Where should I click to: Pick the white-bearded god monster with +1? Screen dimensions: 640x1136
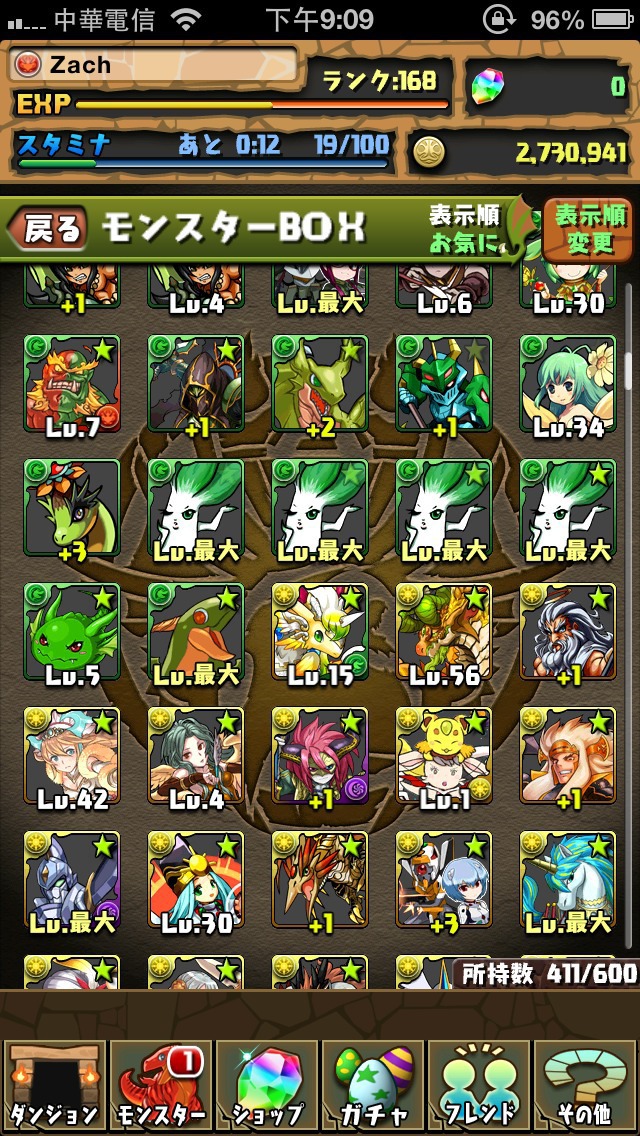pyautogui.click(x=568, y=631)
